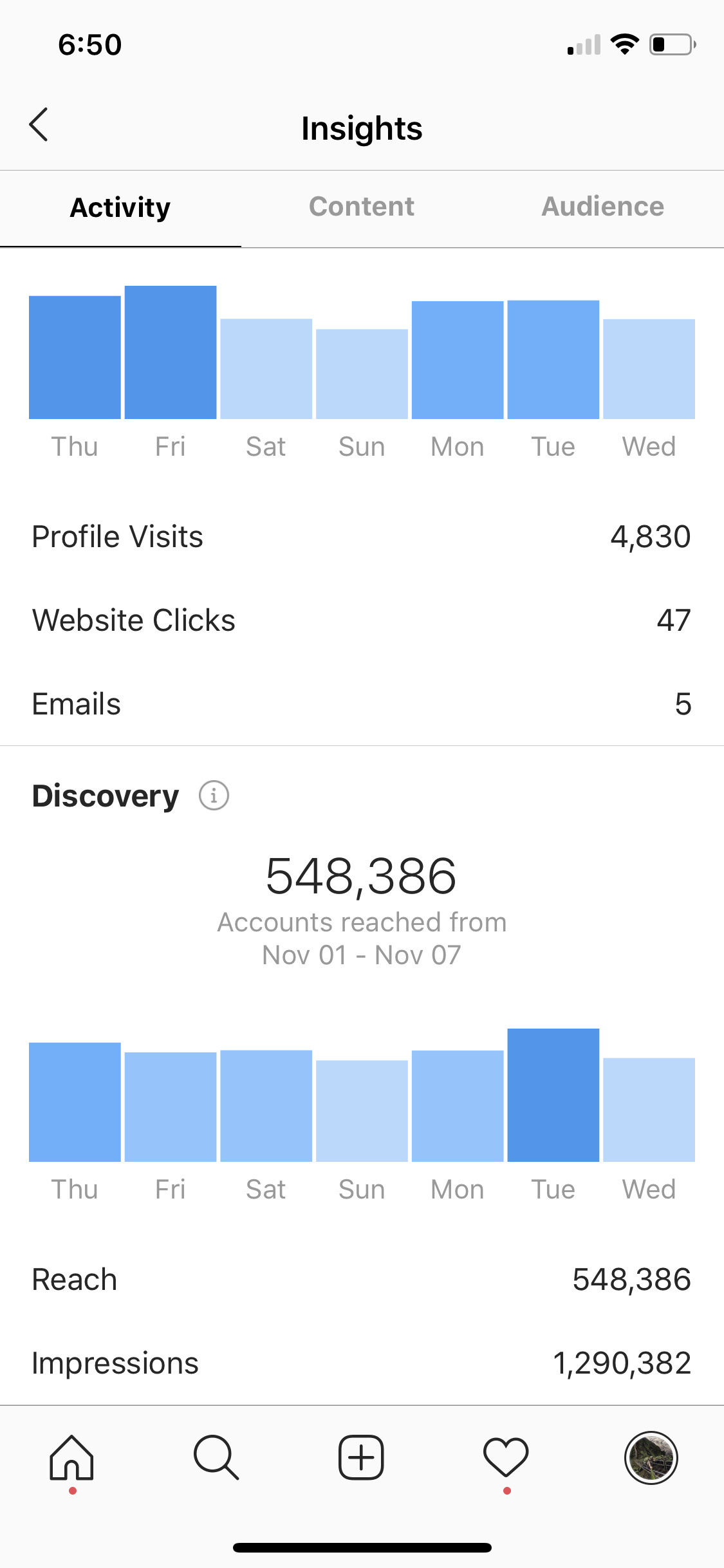Go to the home feed
This screenshot has height=1568, width=724.
click(72, 1458)
